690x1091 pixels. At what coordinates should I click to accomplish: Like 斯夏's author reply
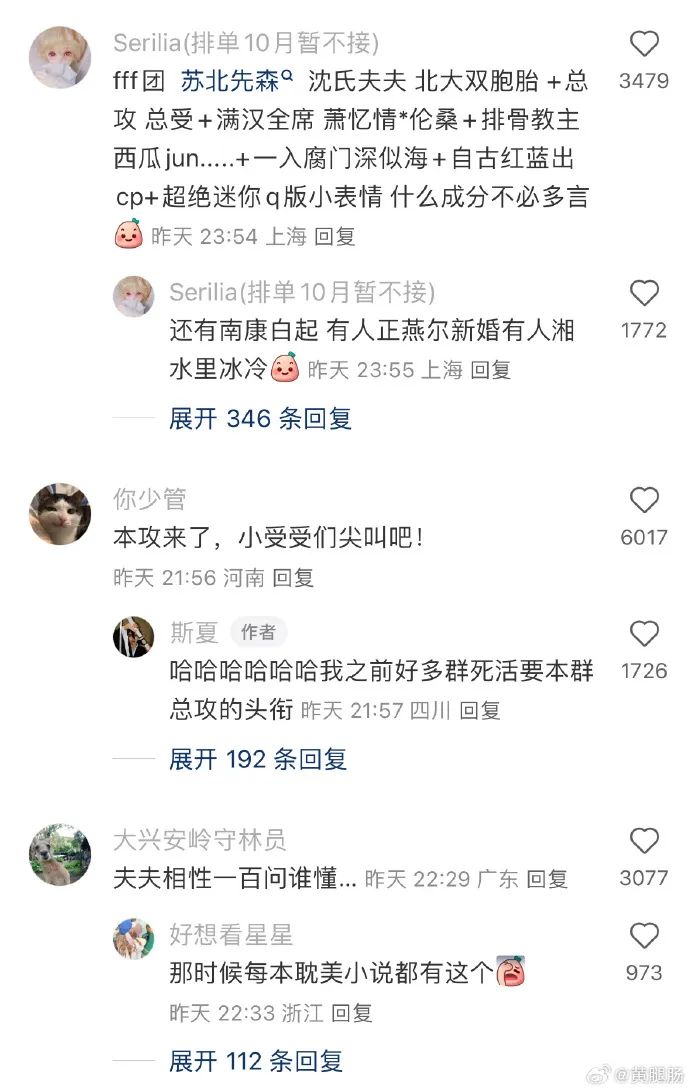point(644,634)
